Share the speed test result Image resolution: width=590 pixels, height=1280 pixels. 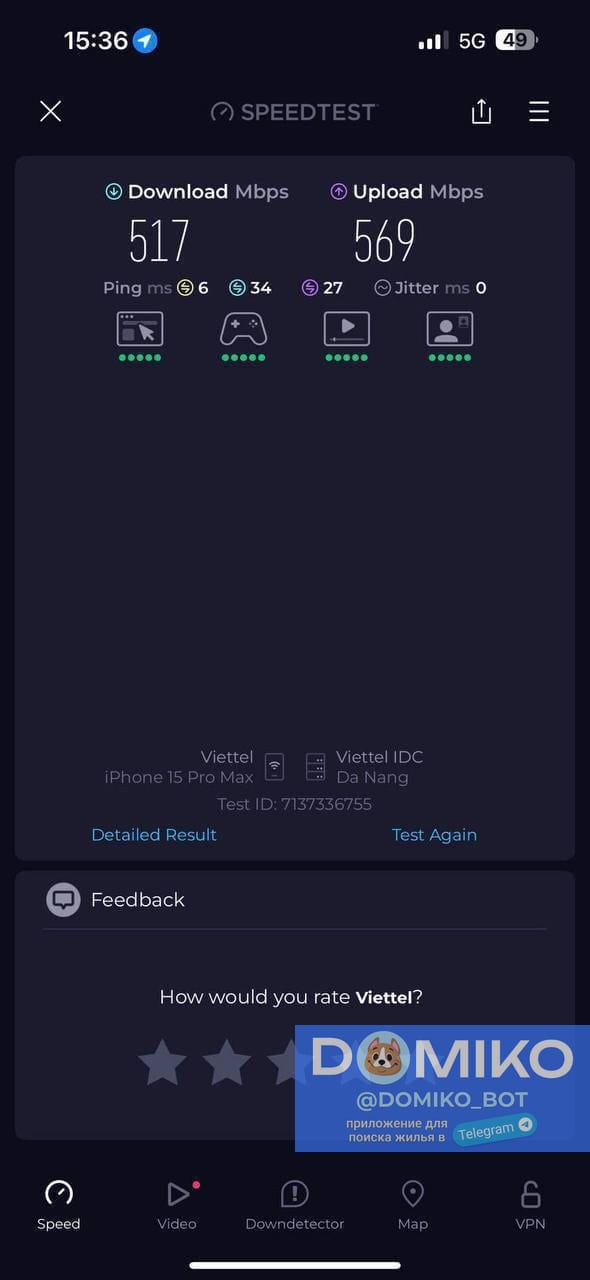(481, 111)
